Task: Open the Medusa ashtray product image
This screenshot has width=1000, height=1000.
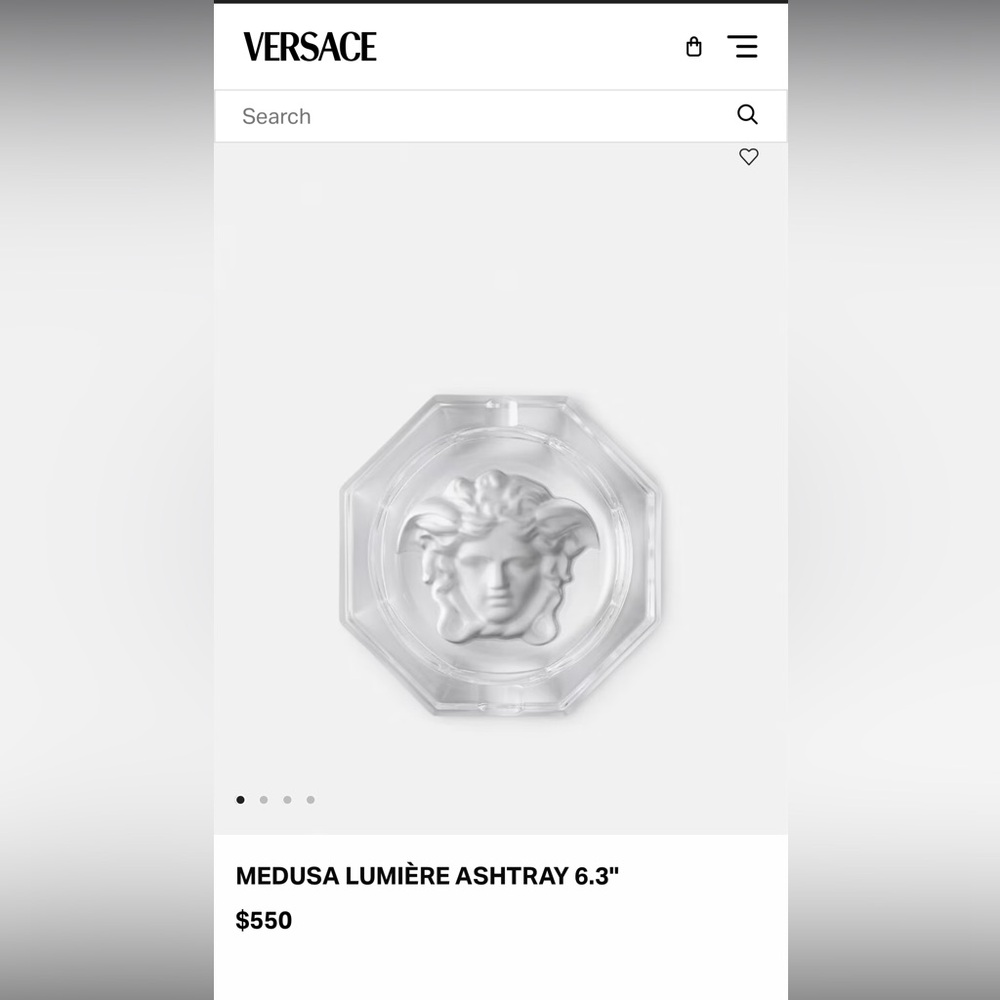Action: (x=500, y=555)
